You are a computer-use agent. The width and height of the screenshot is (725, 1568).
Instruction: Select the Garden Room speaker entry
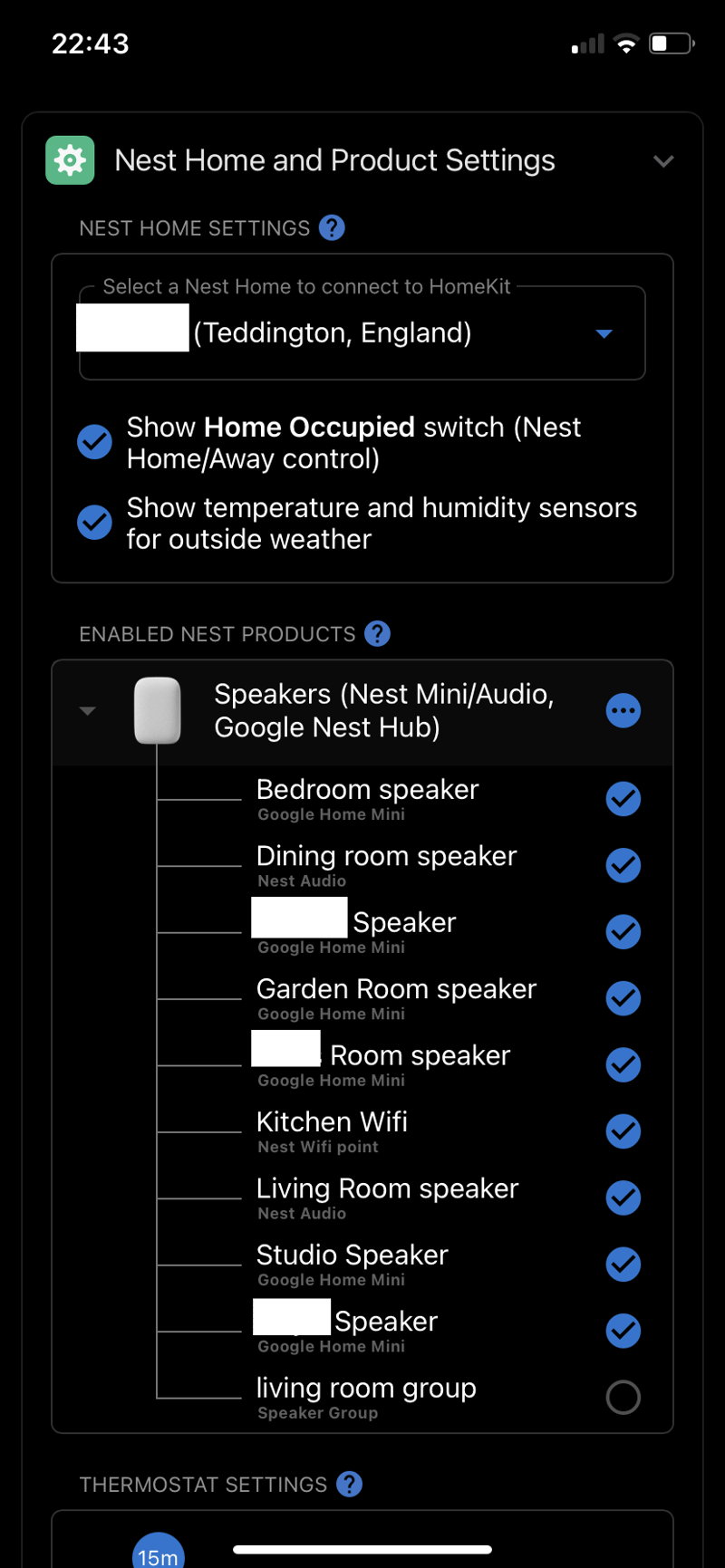pyautogui.click(x=396, y=988)
